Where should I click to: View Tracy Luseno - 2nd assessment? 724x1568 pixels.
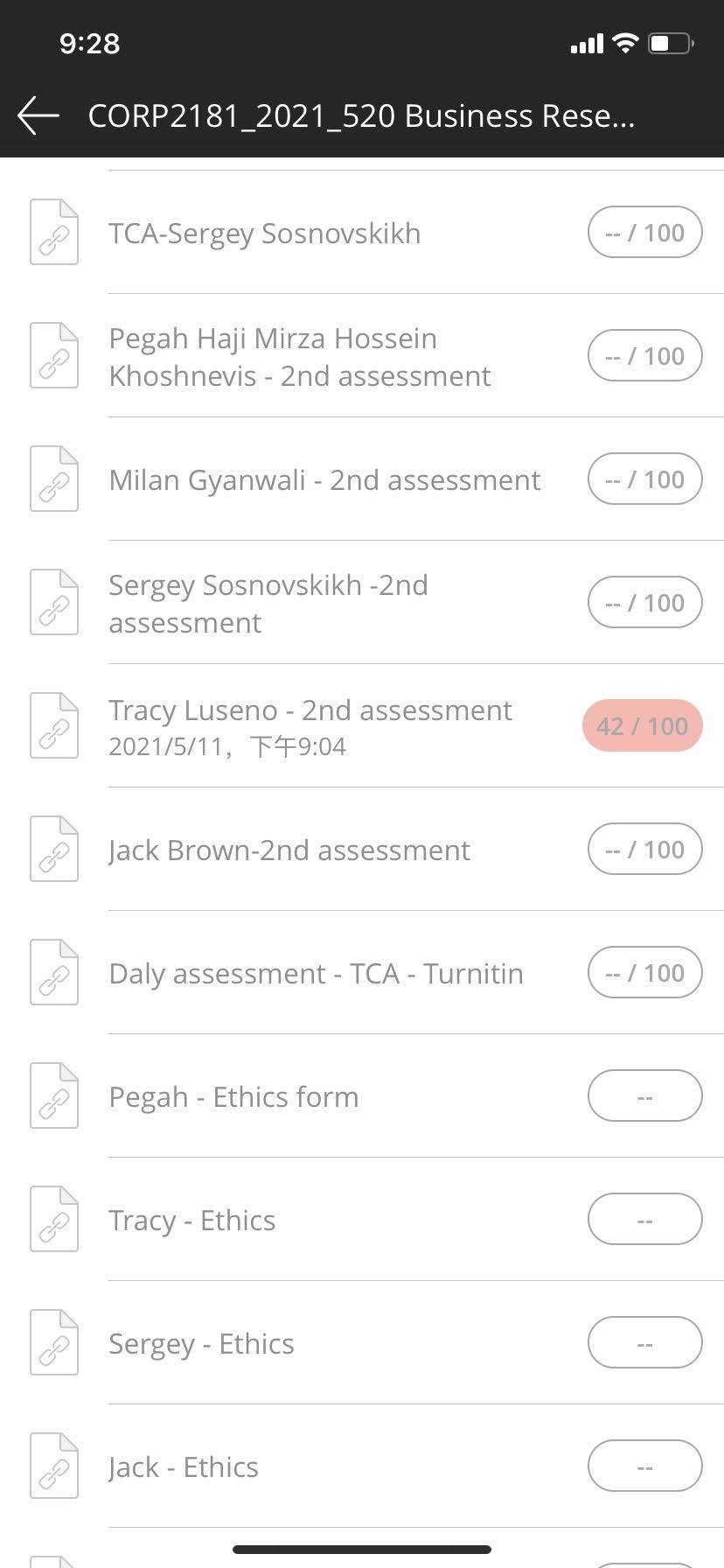(310, 726)
